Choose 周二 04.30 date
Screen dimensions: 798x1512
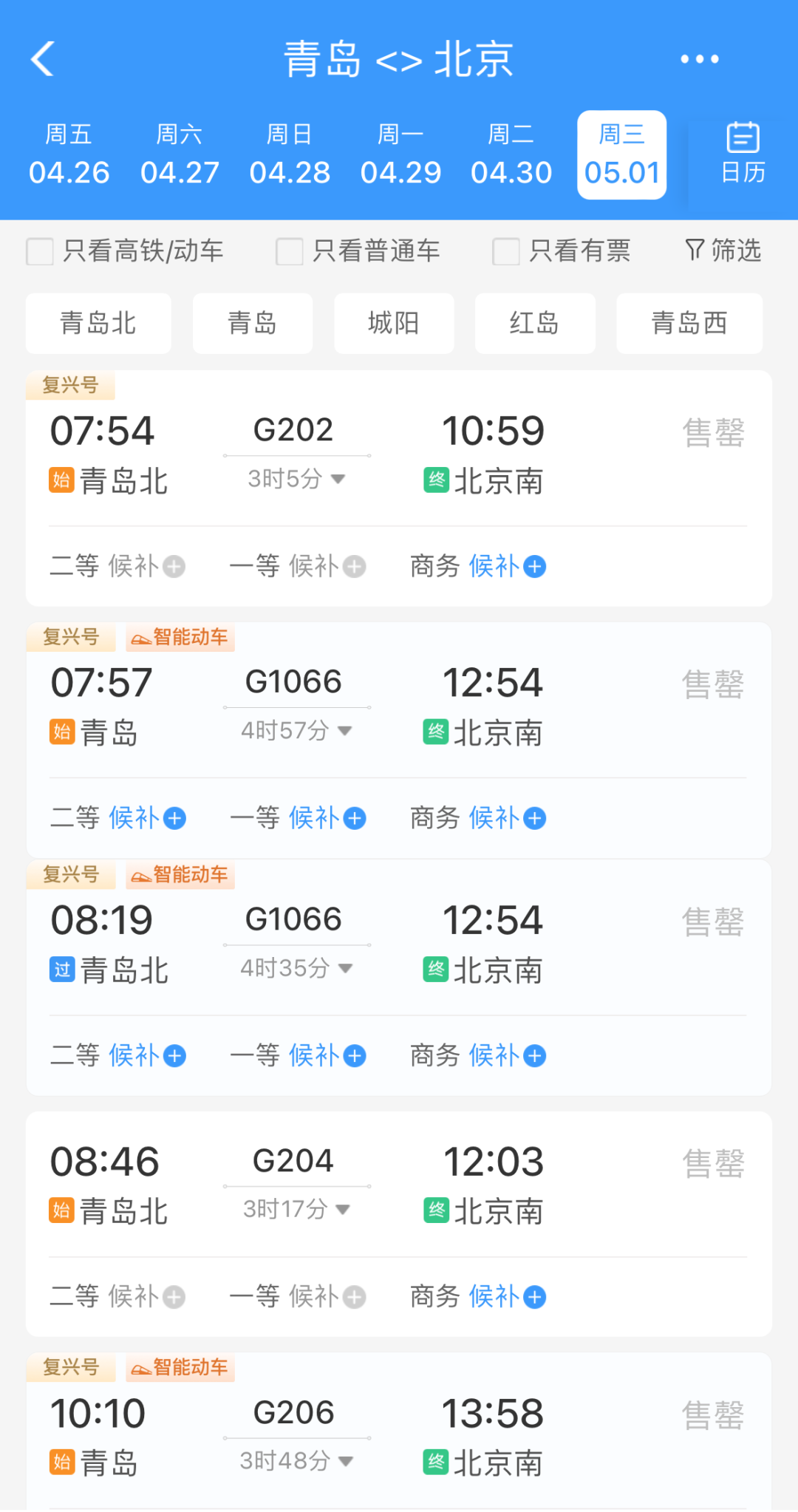tap(511, 155)
